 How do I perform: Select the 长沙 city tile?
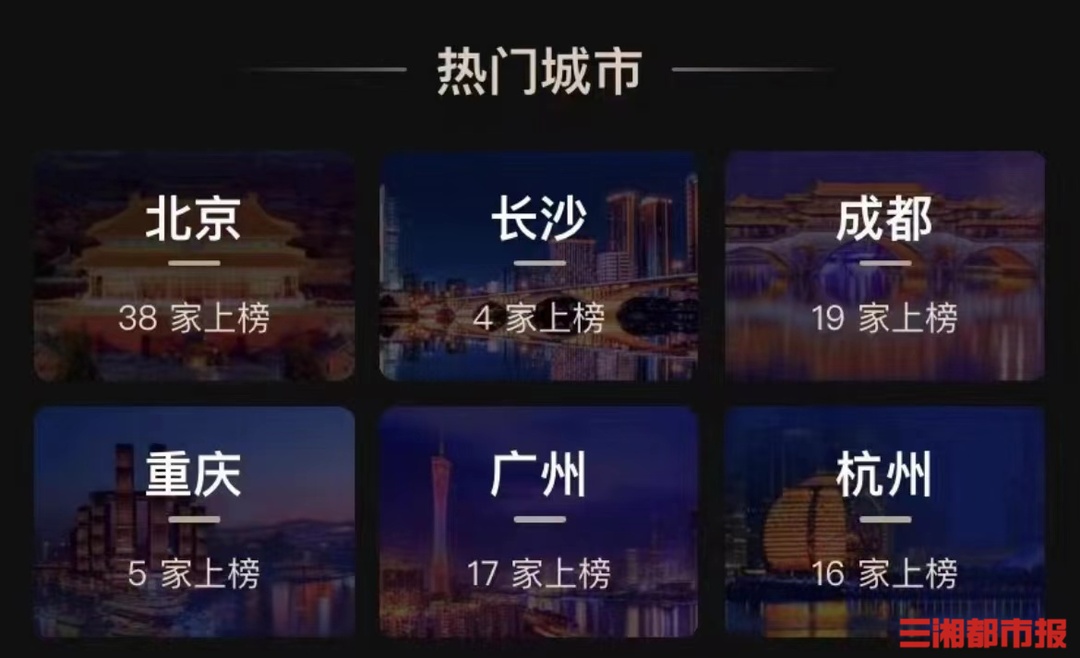(x=538, y=265)
